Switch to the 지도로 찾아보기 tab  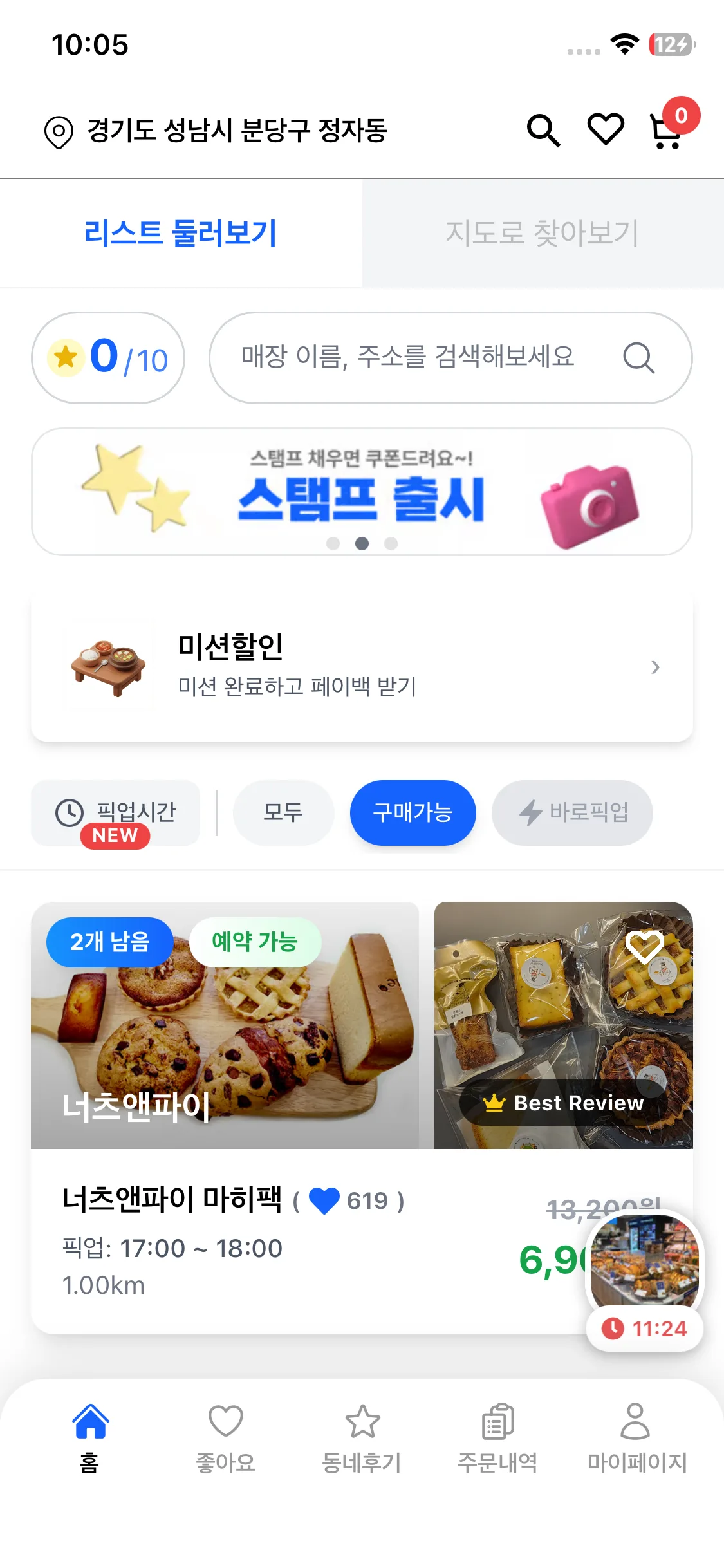coord(543,233)
